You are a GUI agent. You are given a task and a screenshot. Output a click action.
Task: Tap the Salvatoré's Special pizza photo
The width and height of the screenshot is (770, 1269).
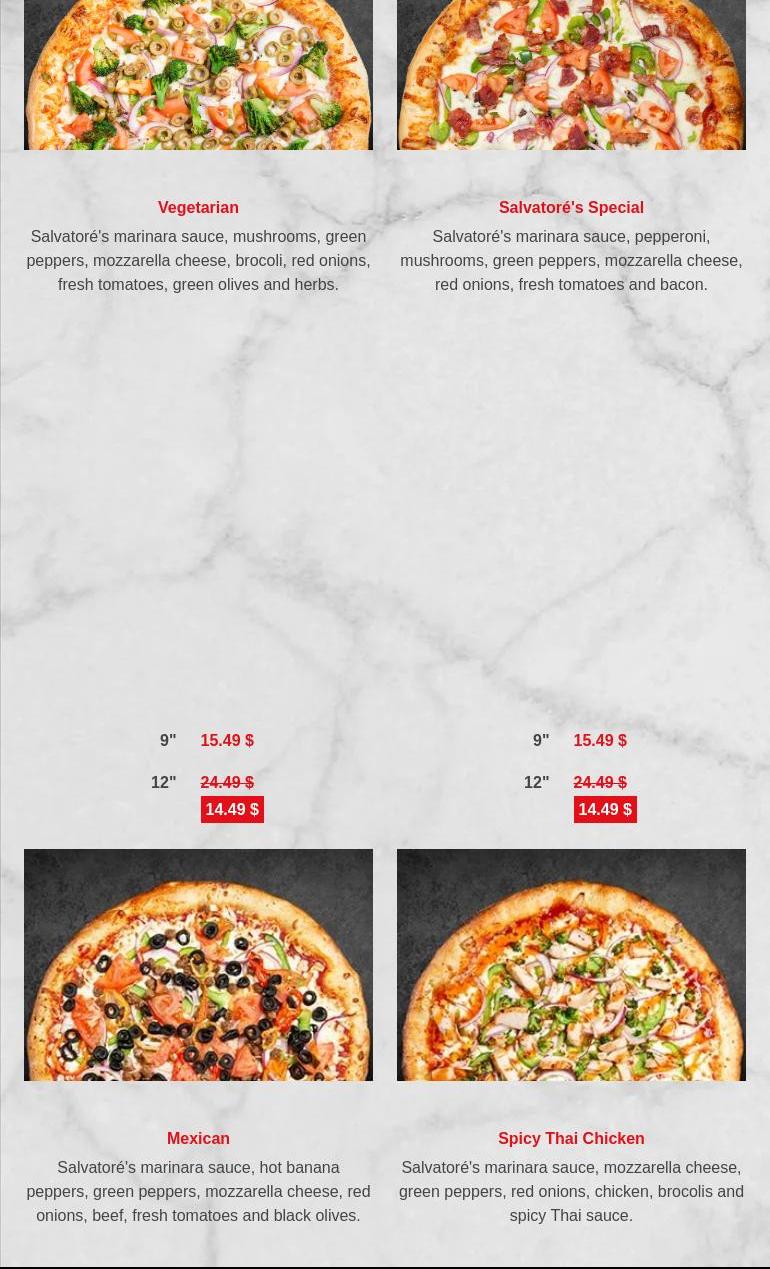point(571,75)
